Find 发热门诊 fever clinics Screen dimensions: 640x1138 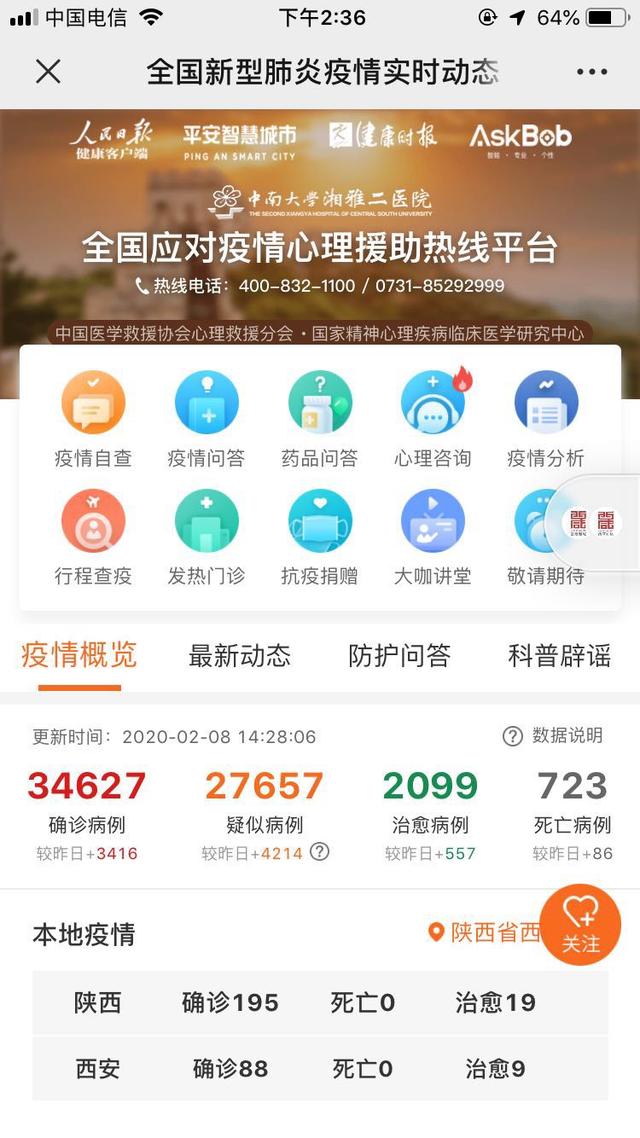pyautogui.click(x=206, y=537)
